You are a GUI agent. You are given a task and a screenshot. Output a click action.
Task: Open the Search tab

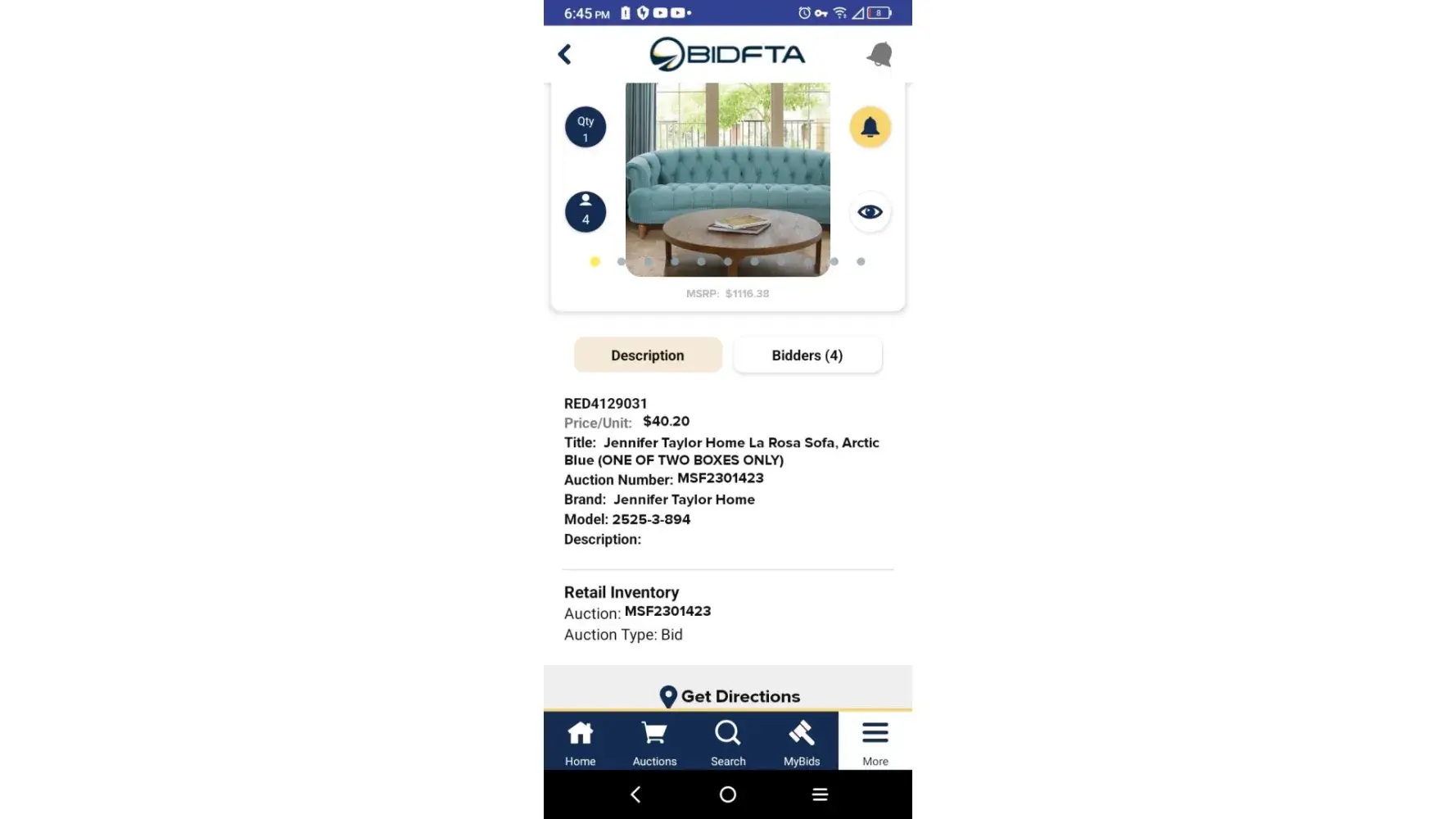click(727, 742)
